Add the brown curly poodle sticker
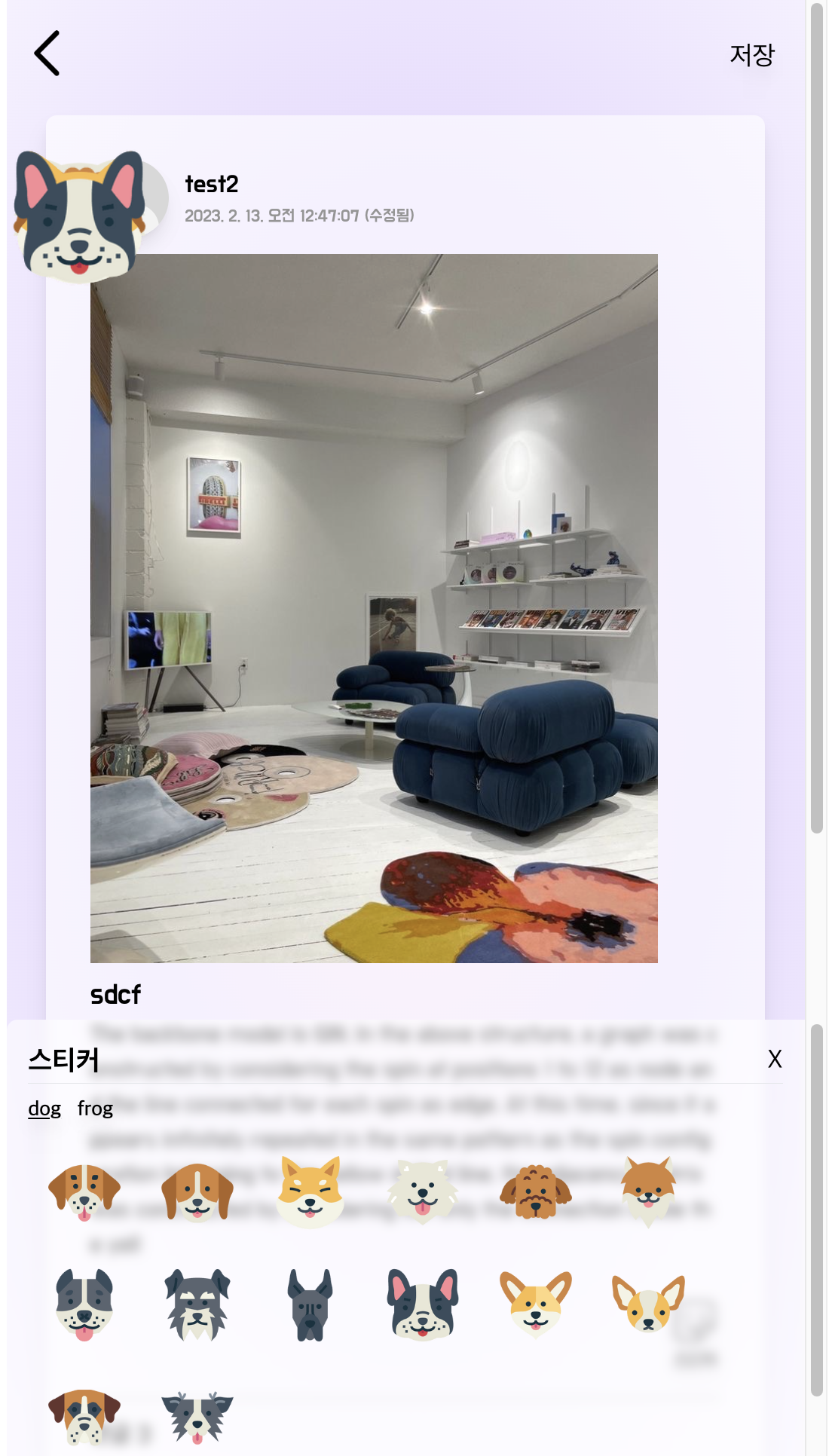 pos(535,1192)
